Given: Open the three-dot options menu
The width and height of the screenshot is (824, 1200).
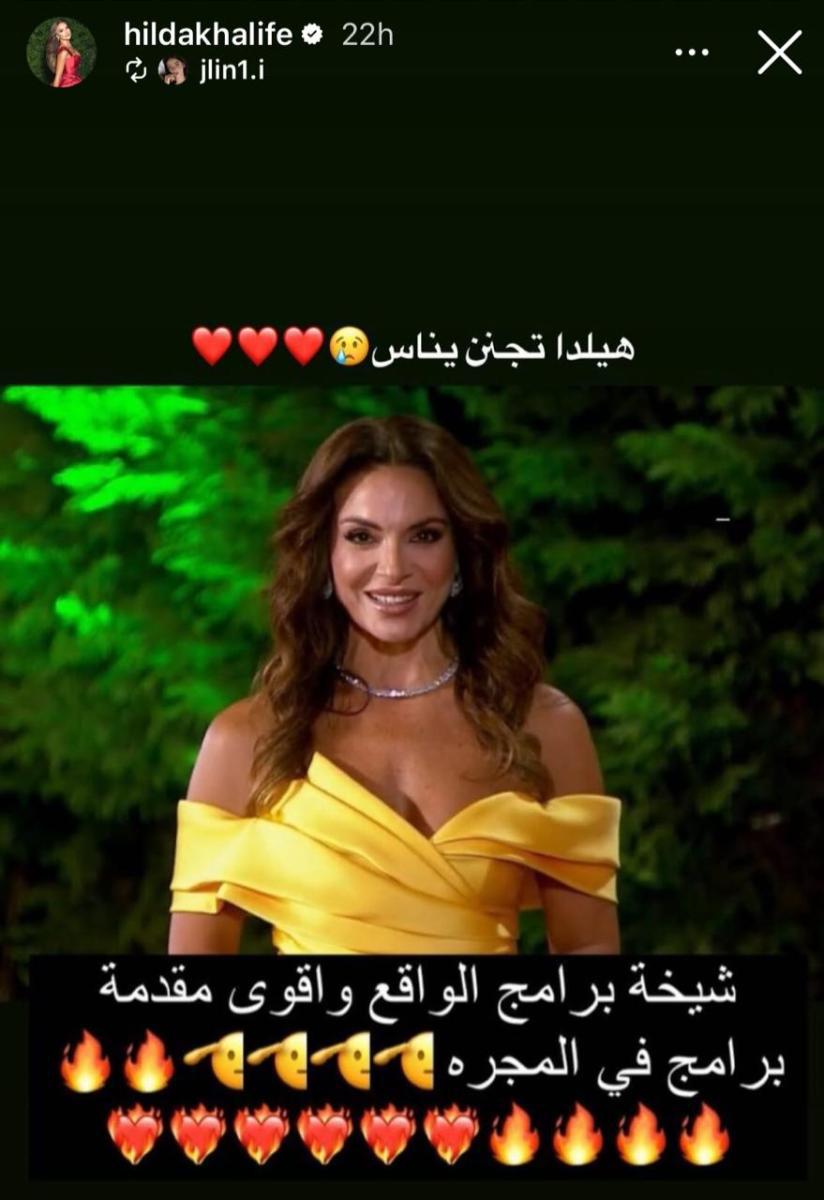Looking at the screenshot, I should click(692, 51).
